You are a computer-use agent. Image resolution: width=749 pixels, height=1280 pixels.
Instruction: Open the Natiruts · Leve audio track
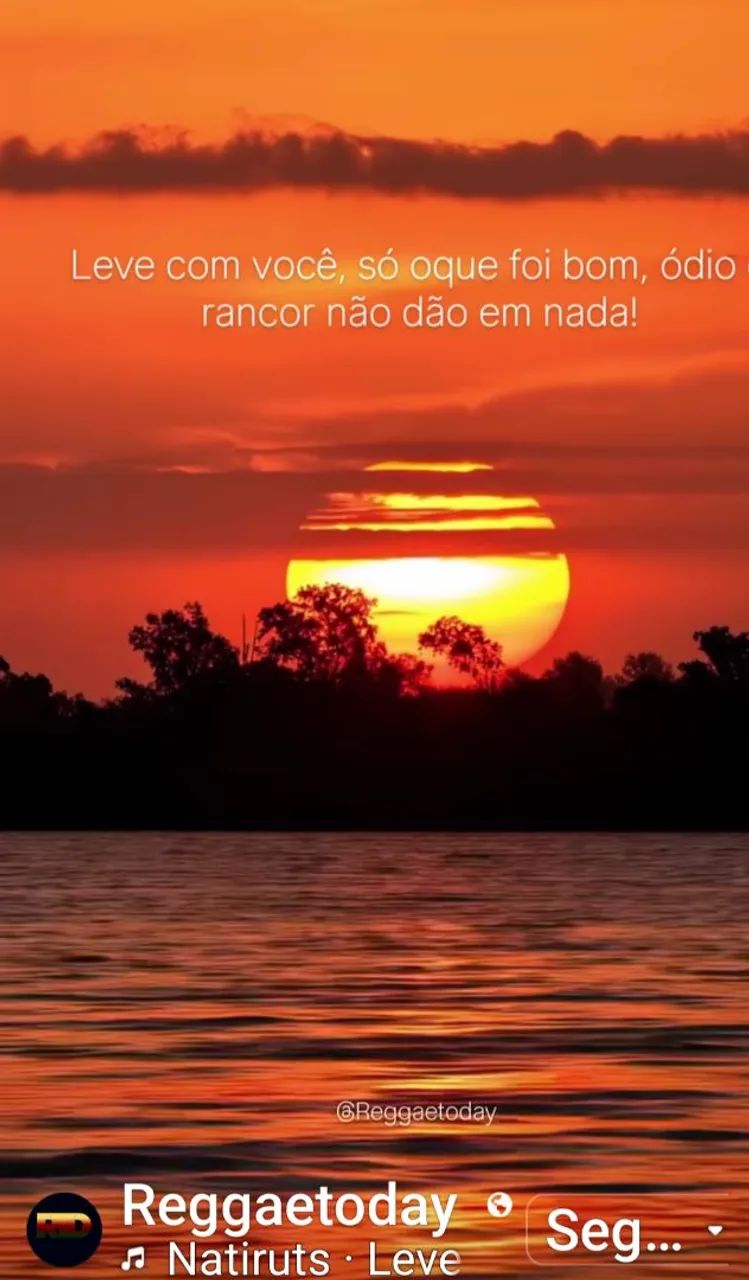click(291, 1259)
